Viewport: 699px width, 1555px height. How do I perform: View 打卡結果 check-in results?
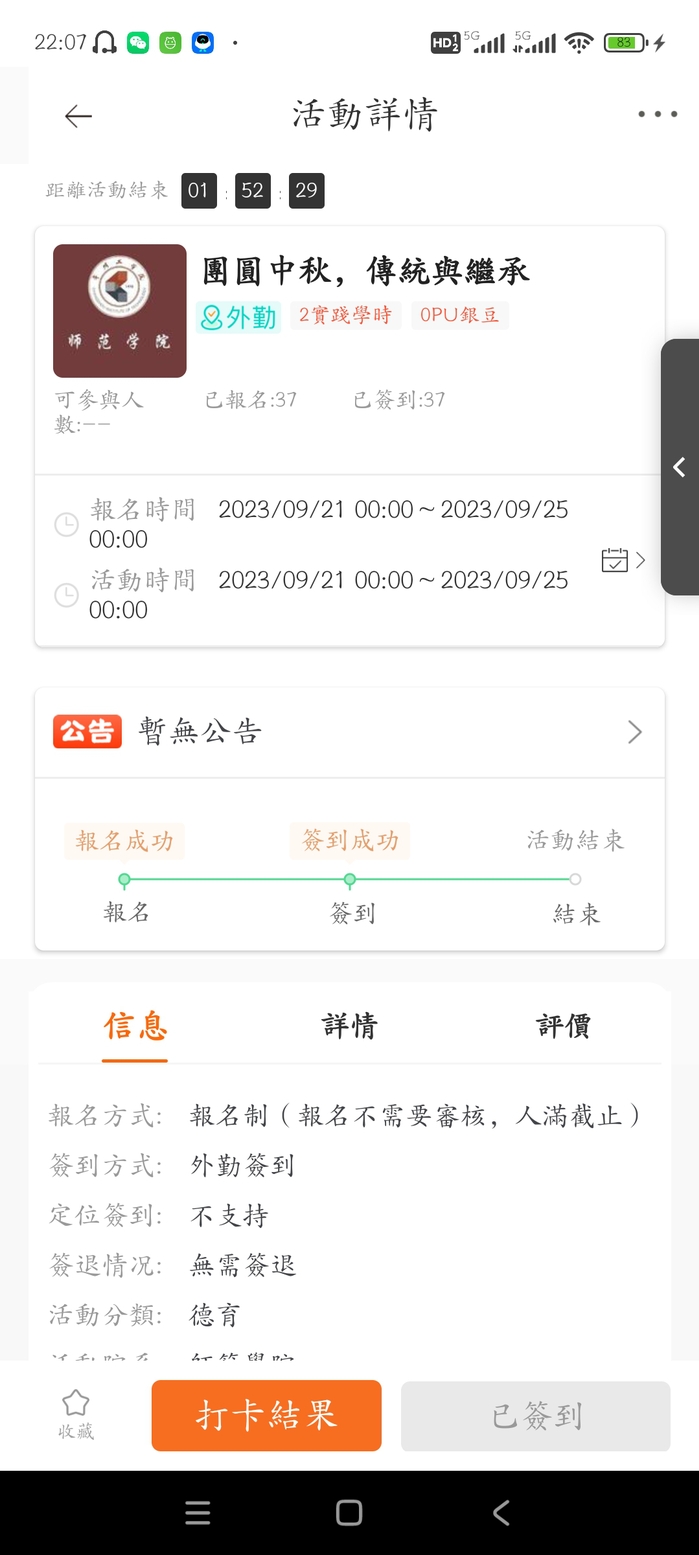pyautogui.click(x=267, y=1415)
